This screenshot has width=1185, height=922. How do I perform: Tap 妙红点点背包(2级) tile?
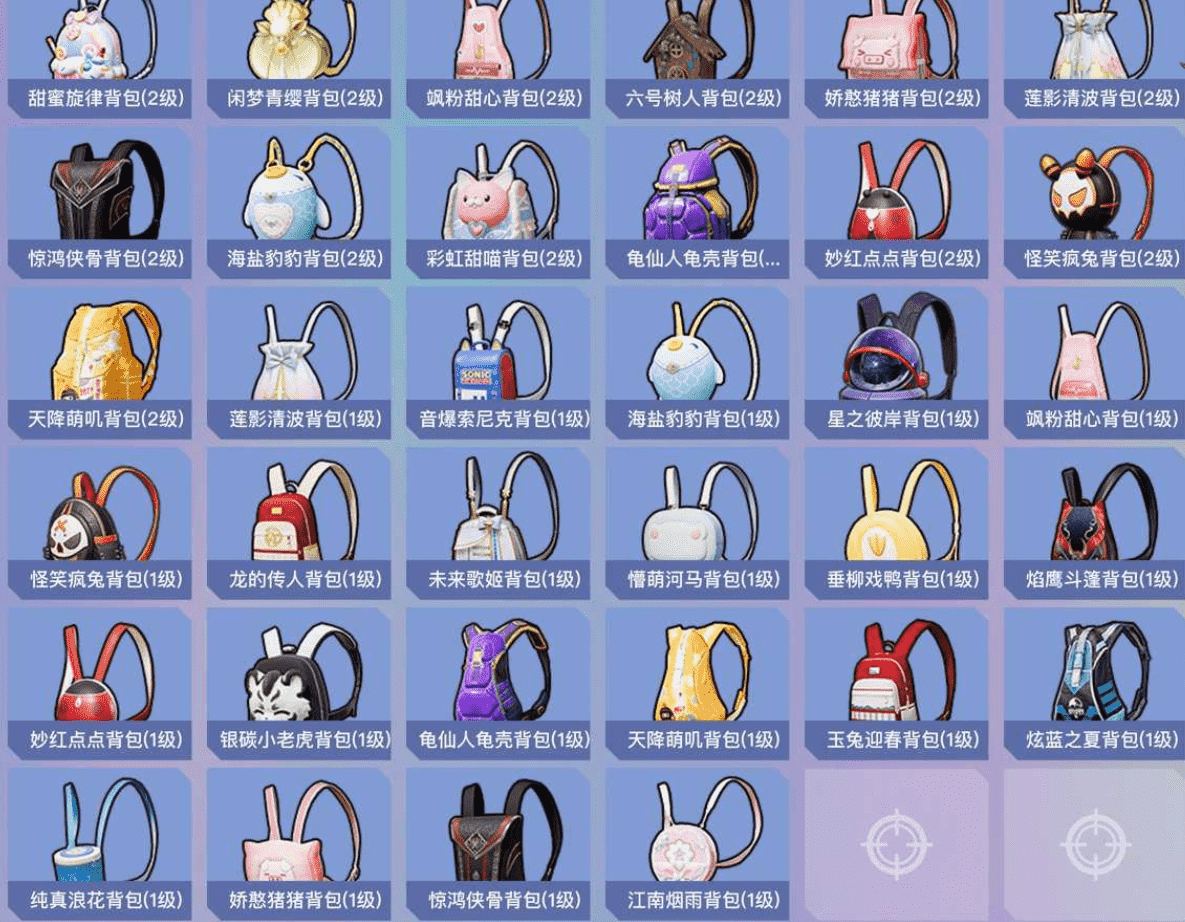(x=896, y=200)
